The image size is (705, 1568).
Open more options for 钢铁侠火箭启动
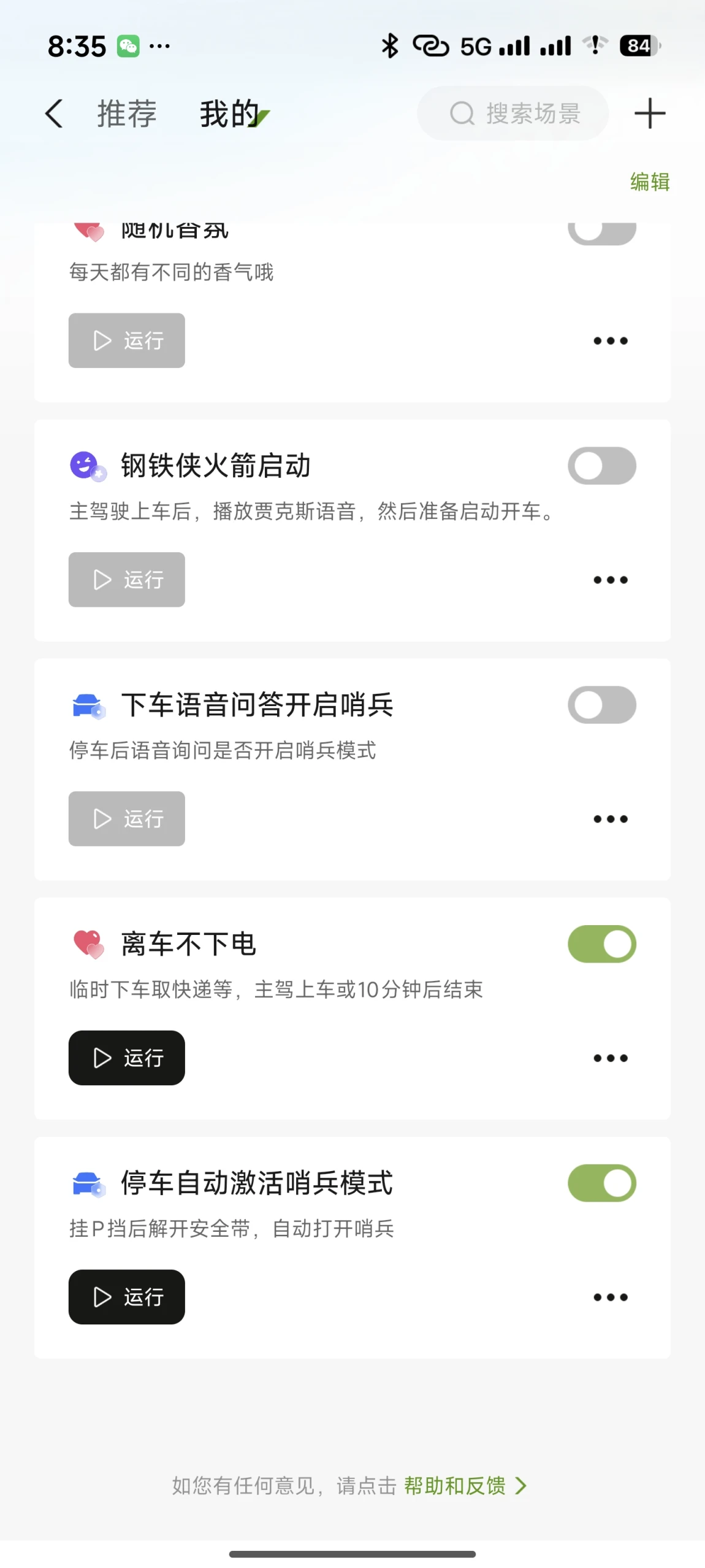(x=610, y=580)
